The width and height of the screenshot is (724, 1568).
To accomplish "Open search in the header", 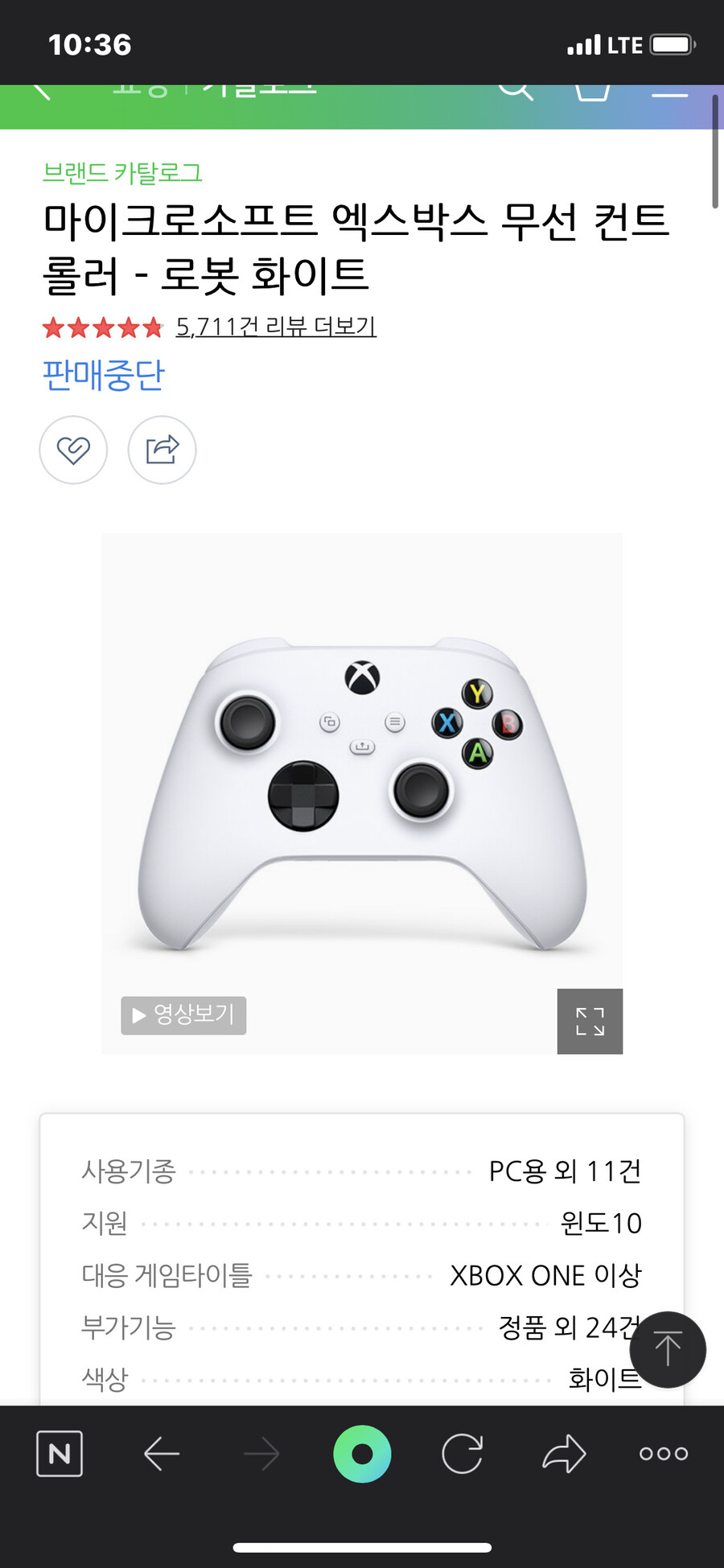I will tap(515, 90).
